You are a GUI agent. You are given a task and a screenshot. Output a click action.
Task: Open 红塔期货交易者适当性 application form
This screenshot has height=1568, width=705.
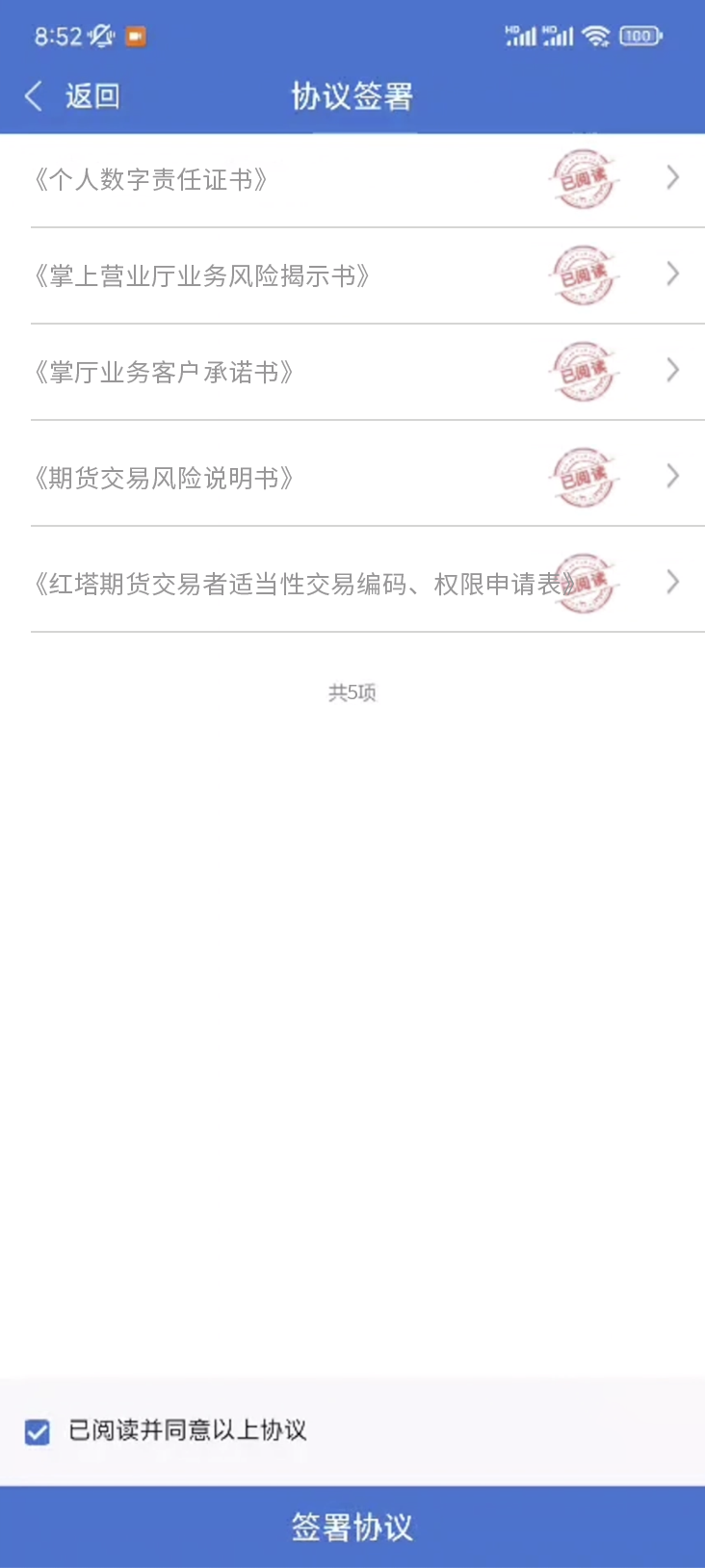click(352, 584)
